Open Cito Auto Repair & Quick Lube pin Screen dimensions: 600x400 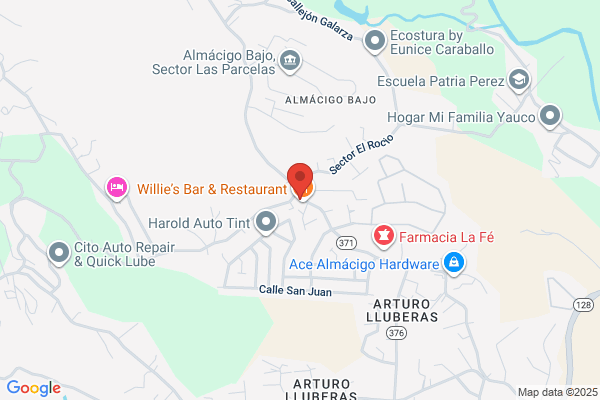[x=59, y=253]
